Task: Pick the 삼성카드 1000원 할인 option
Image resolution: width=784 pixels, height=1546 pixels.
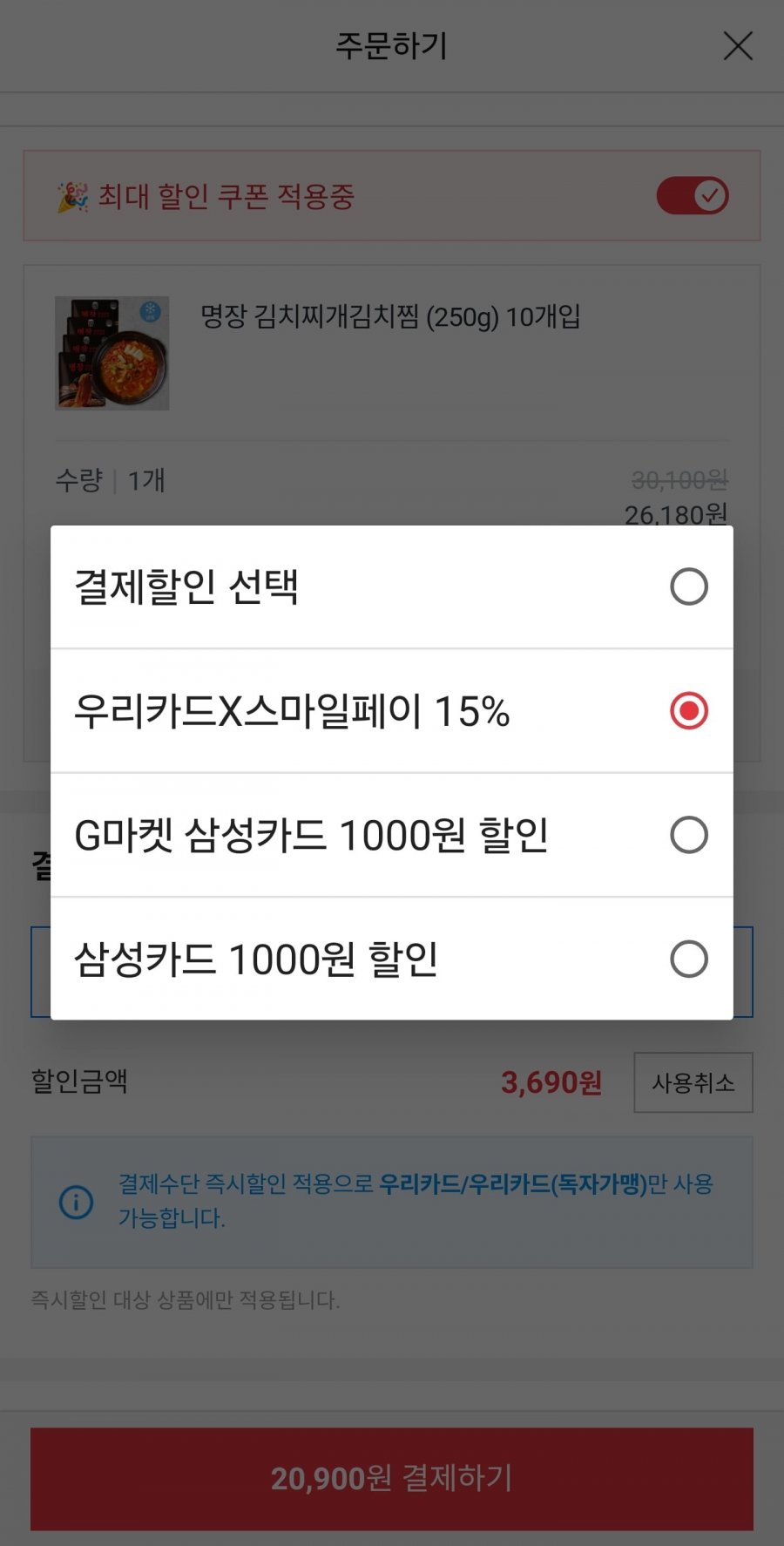Action: click(x=688, y=959)
